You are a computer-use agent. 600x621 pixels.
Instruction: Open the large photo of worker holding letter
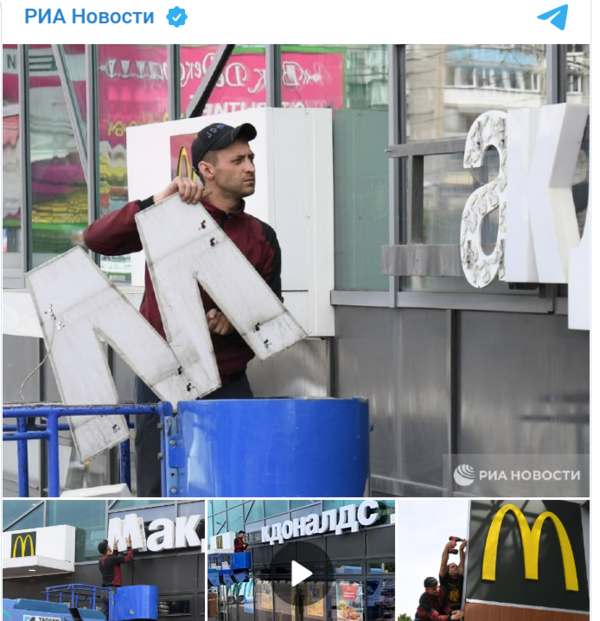click(296, 270)
